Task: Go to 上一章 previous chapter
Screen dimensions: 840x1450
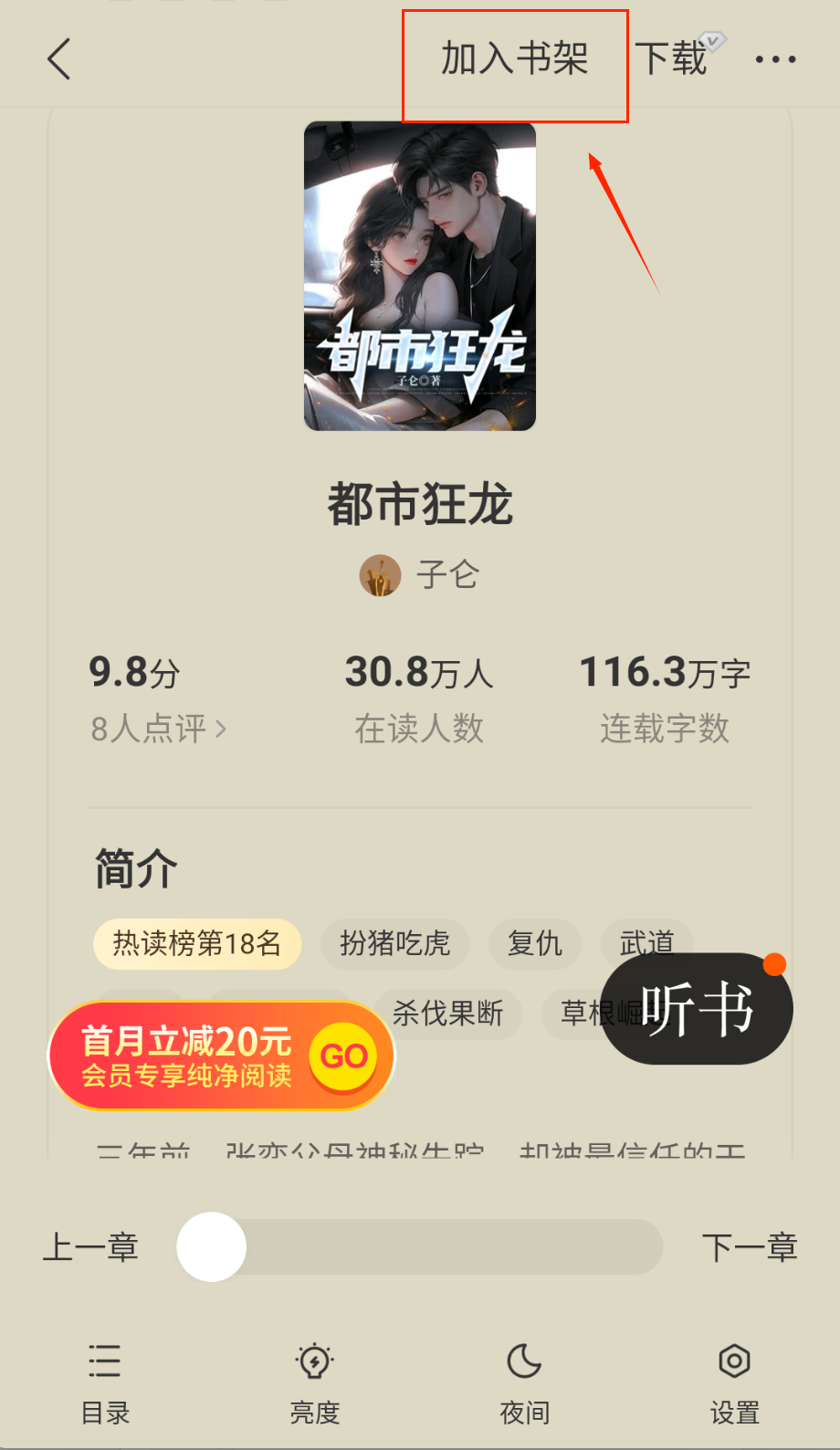Action: 91,1247
